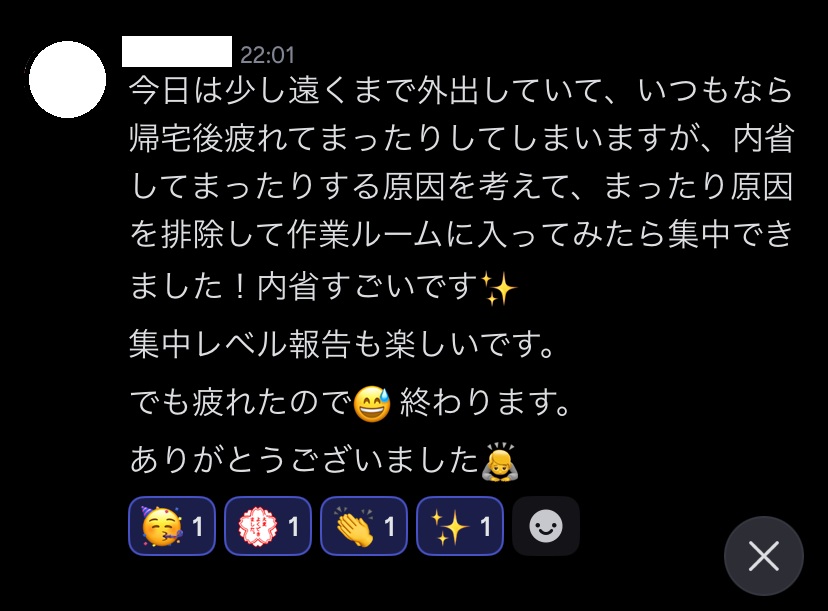Tap the sparkles reaction chip
The height and width of the screenshot is (611, 828).
pyautogui.click(x=459, y=526)
